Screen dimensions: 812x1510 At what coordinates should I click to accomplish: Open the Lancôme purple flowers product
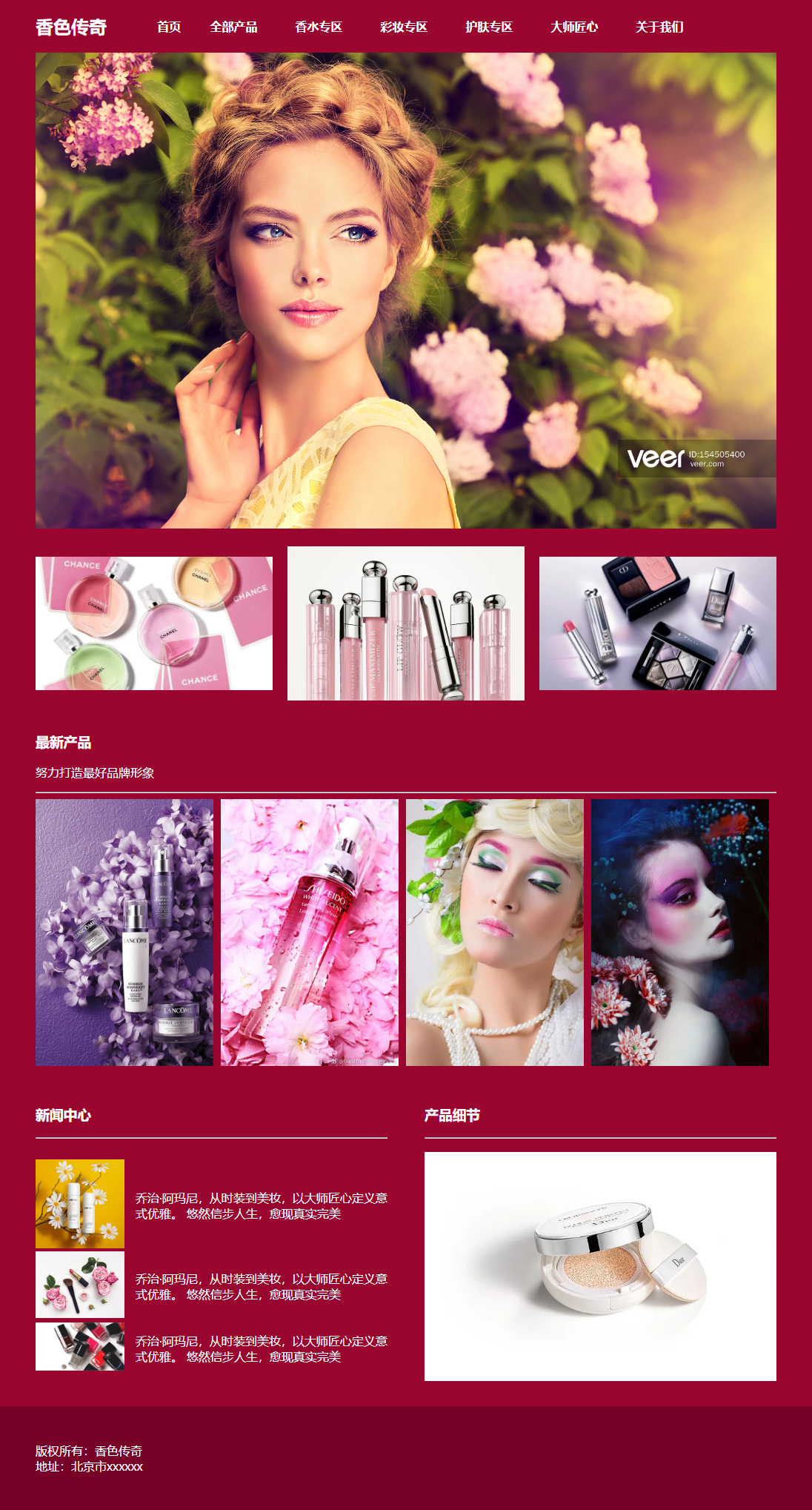coord(124,932)
